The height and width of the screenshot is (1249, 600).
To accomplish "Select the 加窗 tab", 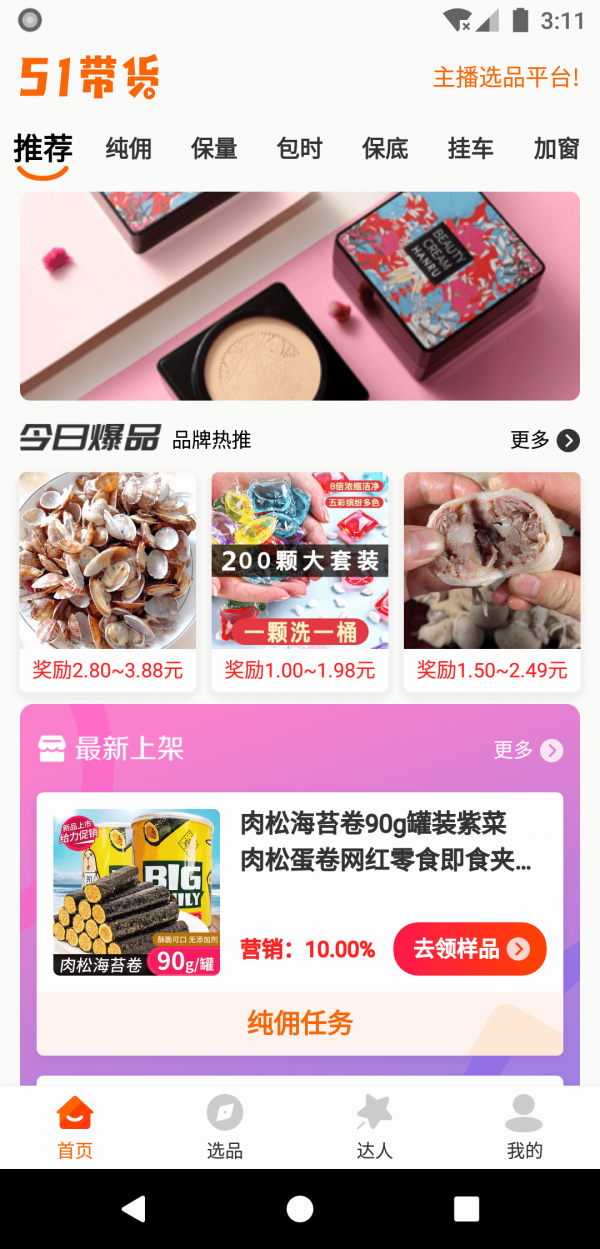I will 556,149.
